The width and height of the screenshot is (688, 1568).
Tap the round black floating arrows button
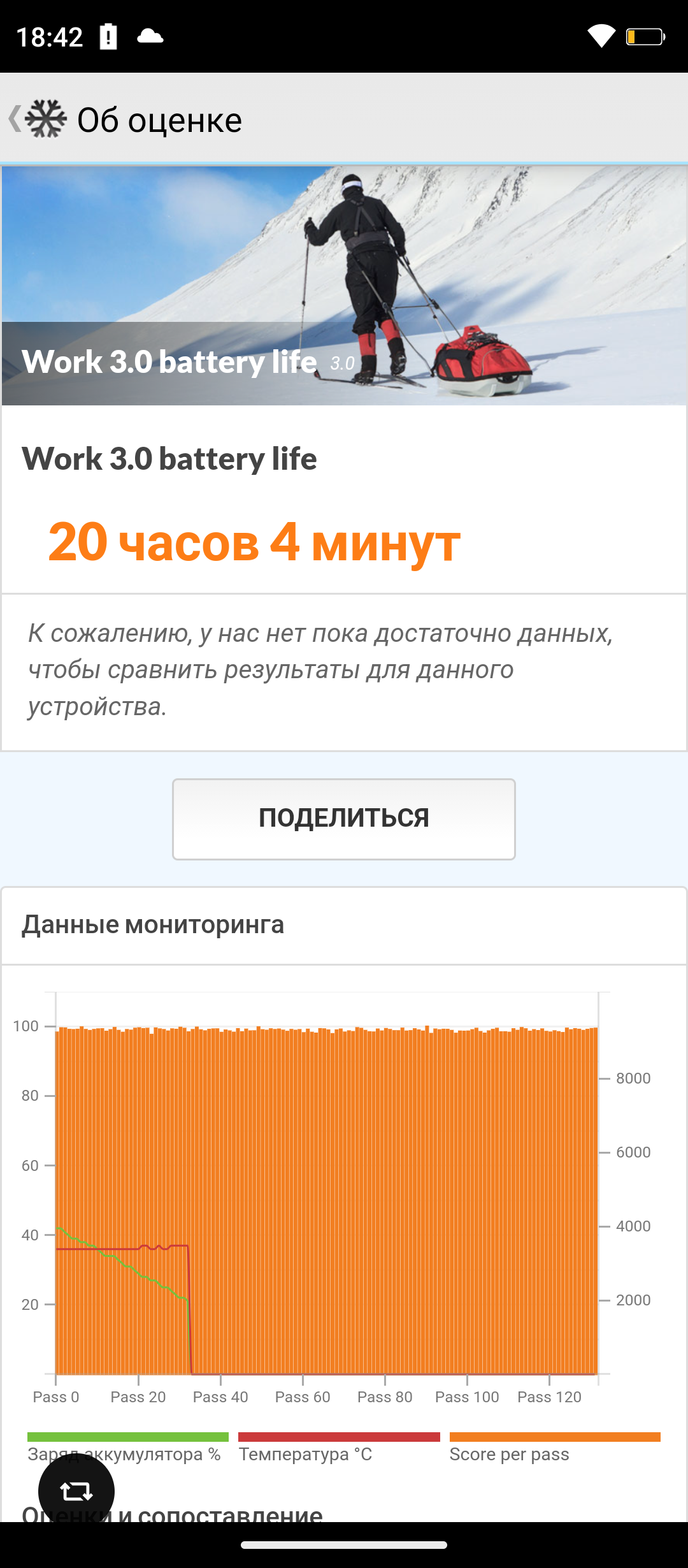point(76,1490)
